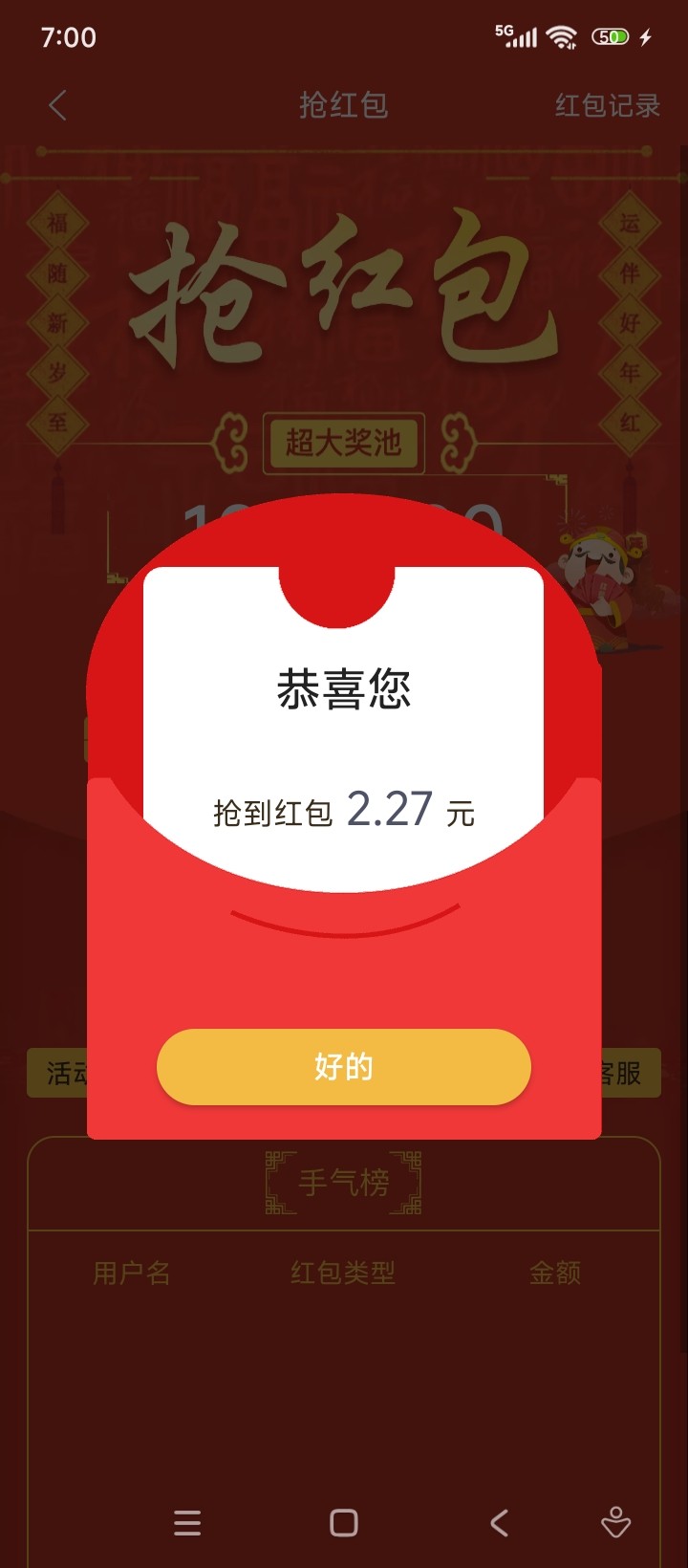Tap 好的 to dismiss the red packet
Image resolution: width=688 pixels, height=1568 pixels.
pos(343,1067)
